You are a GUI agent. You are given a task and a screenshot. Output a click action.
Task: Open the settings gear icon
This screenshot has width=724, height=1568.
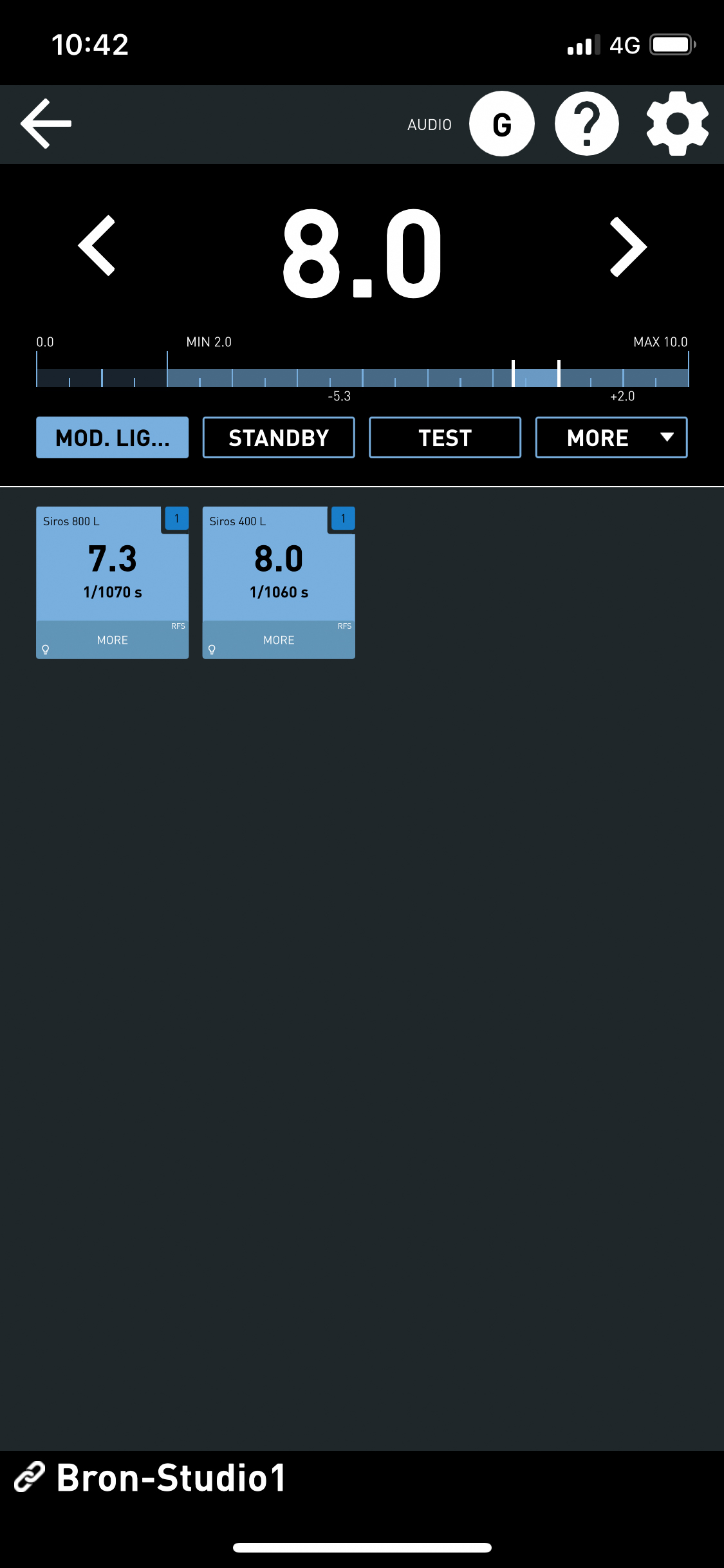[x=677, y=124]
